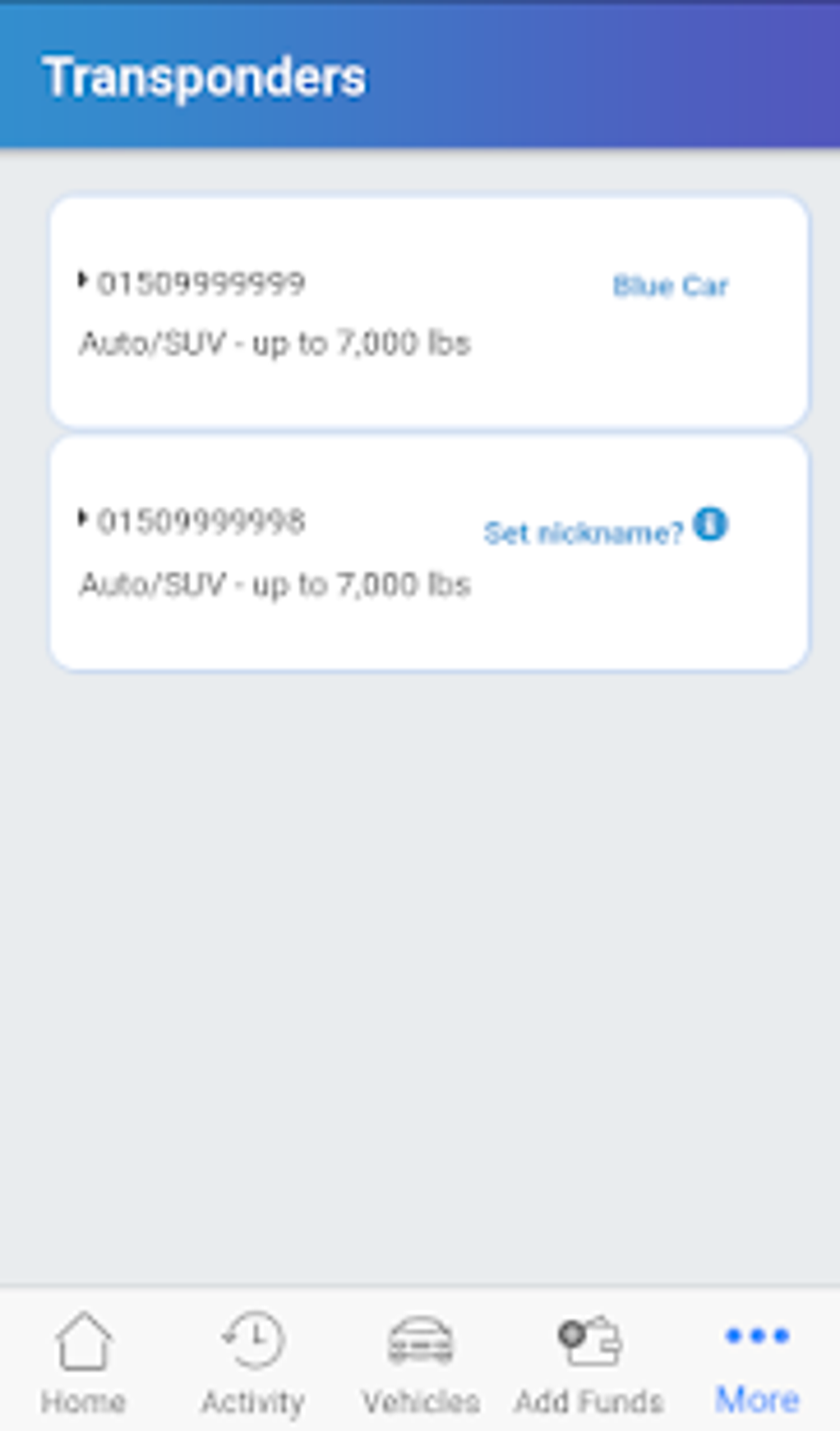Open the More menu tab

tap(757, 1359)
